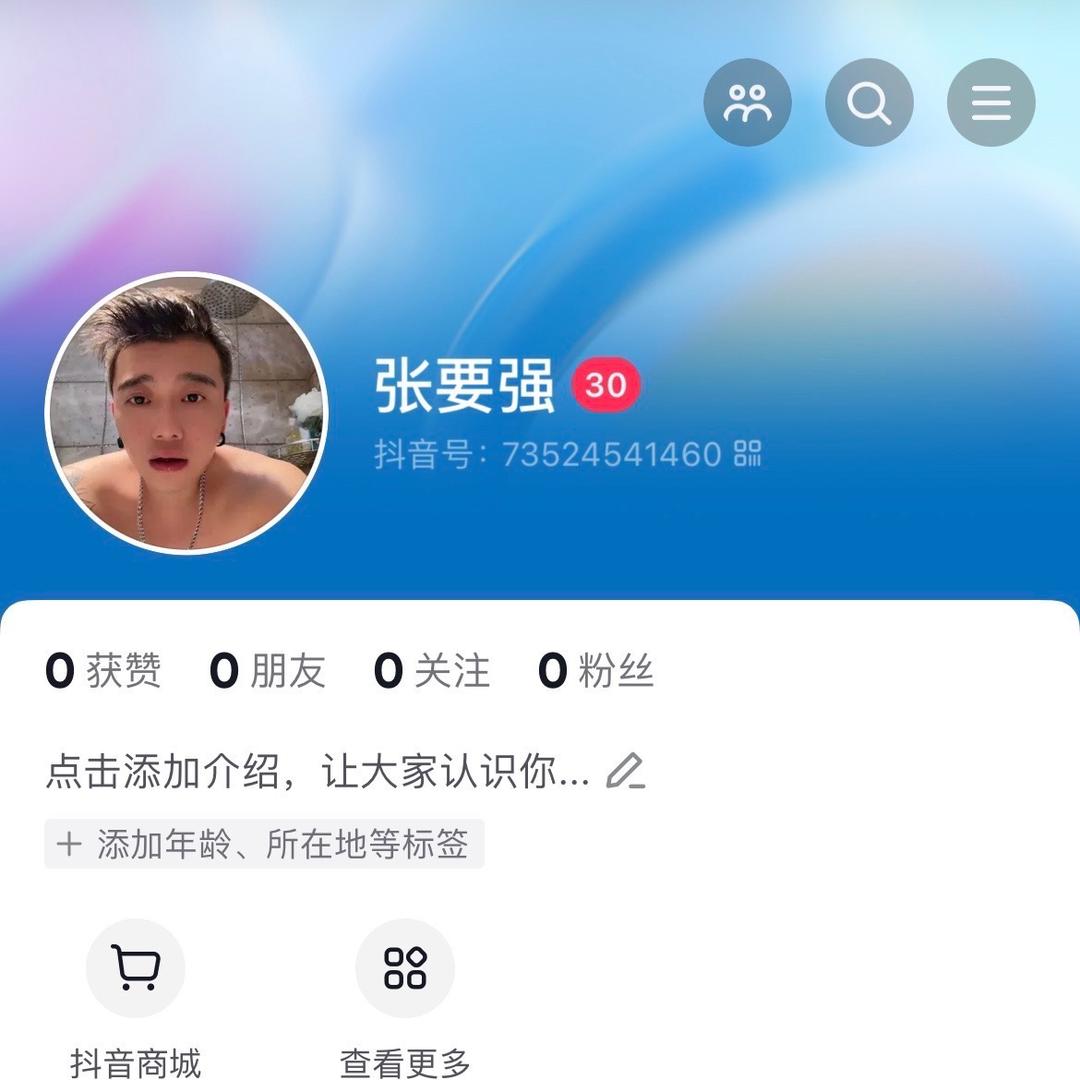Open the hamburger menu
This screenshot has height=1080, width=1080.
point(991,103)
